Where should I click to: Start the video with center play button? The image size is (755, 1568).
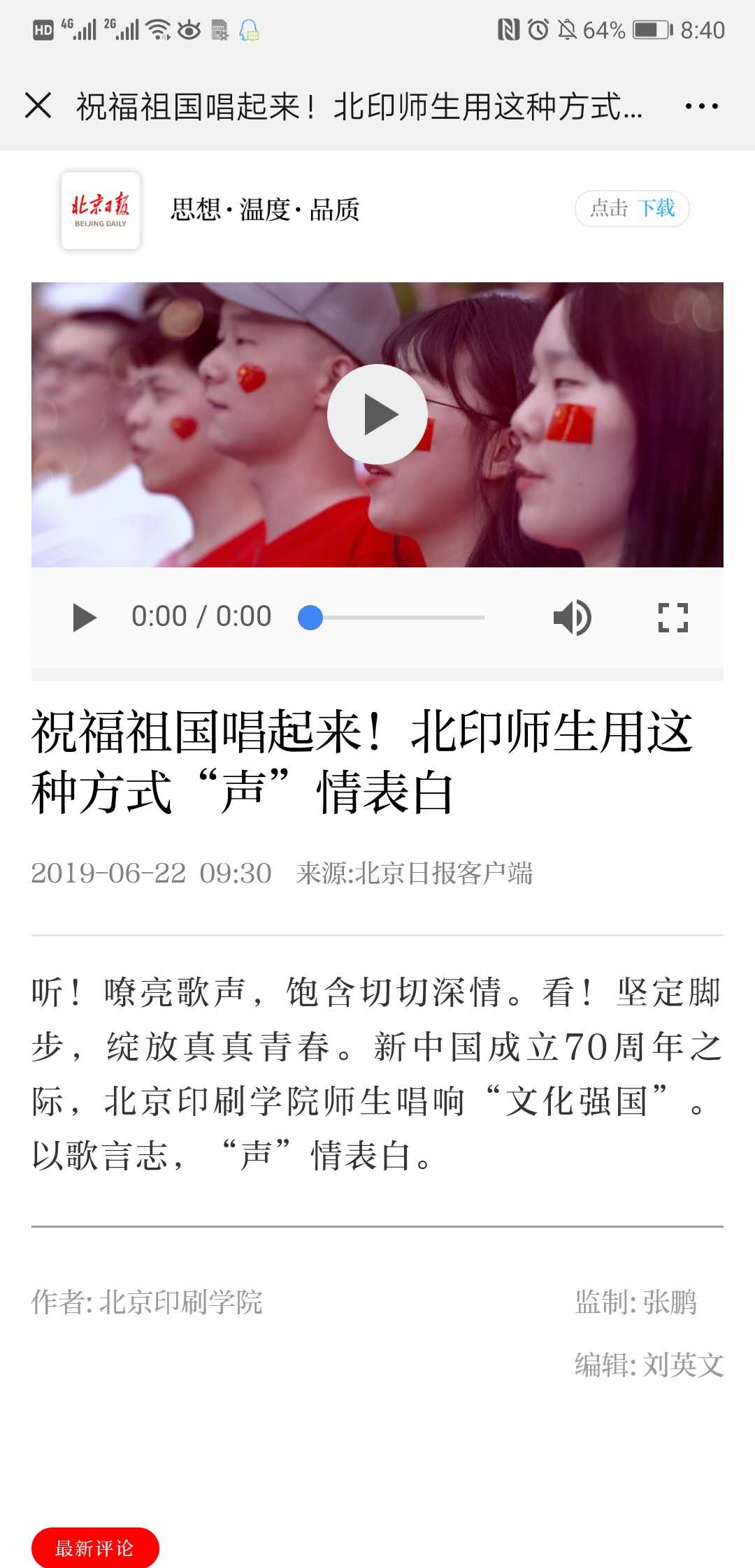377,414
